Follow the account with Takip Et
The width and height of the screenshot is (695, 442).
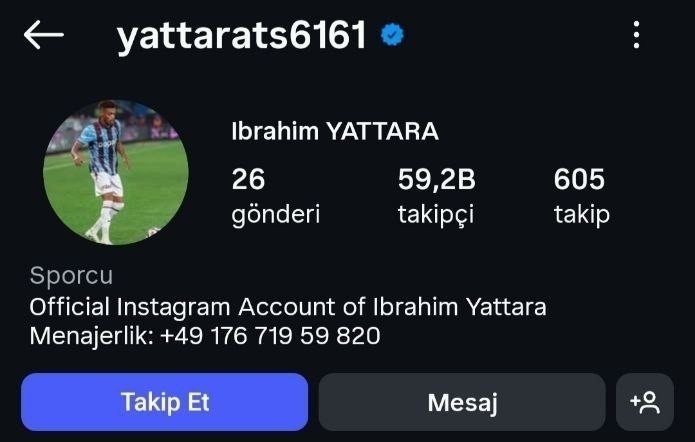point(164,402)
